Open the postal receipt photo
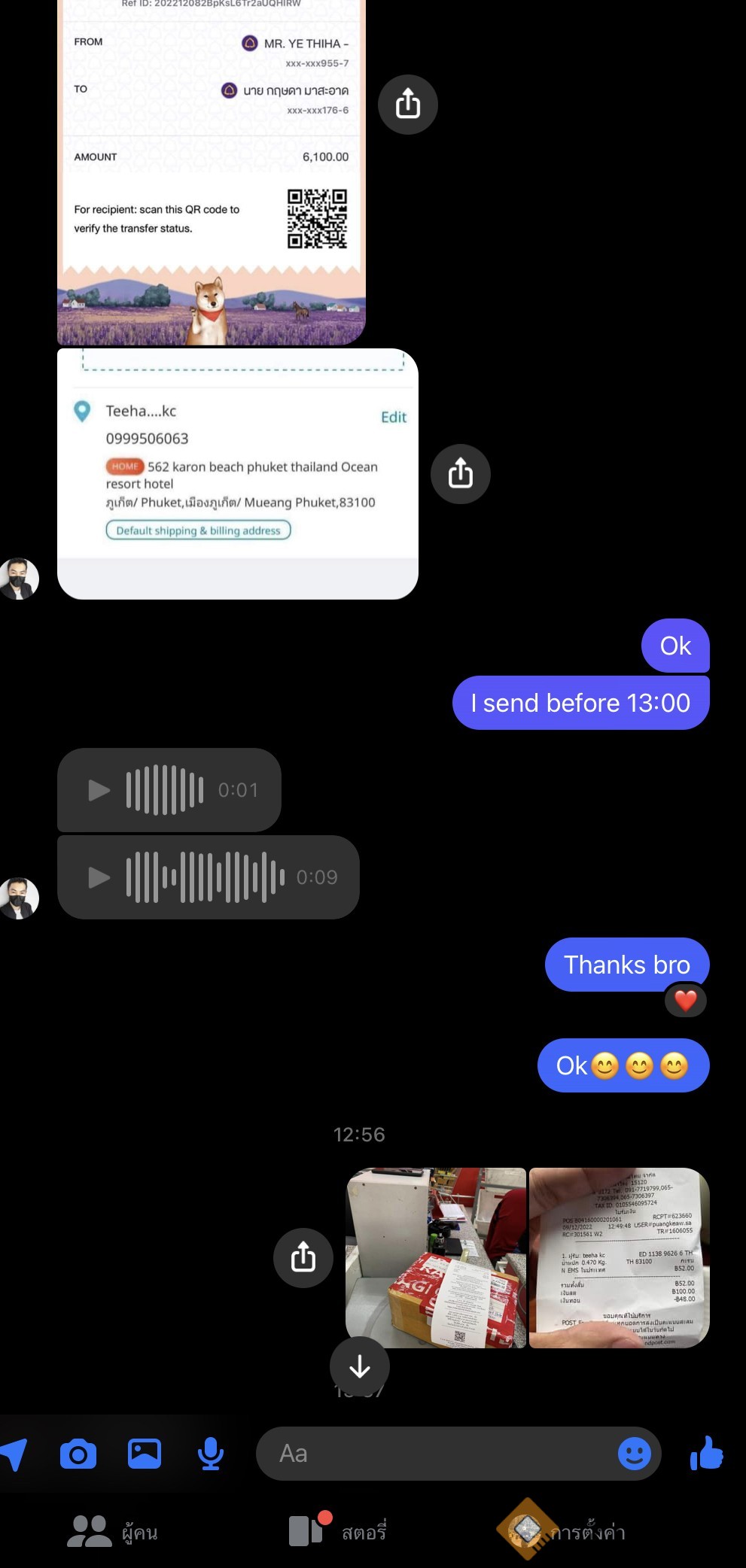The width and height of the screenshot is (746, 1568). pyautogui.click(x=619, y=1257)
